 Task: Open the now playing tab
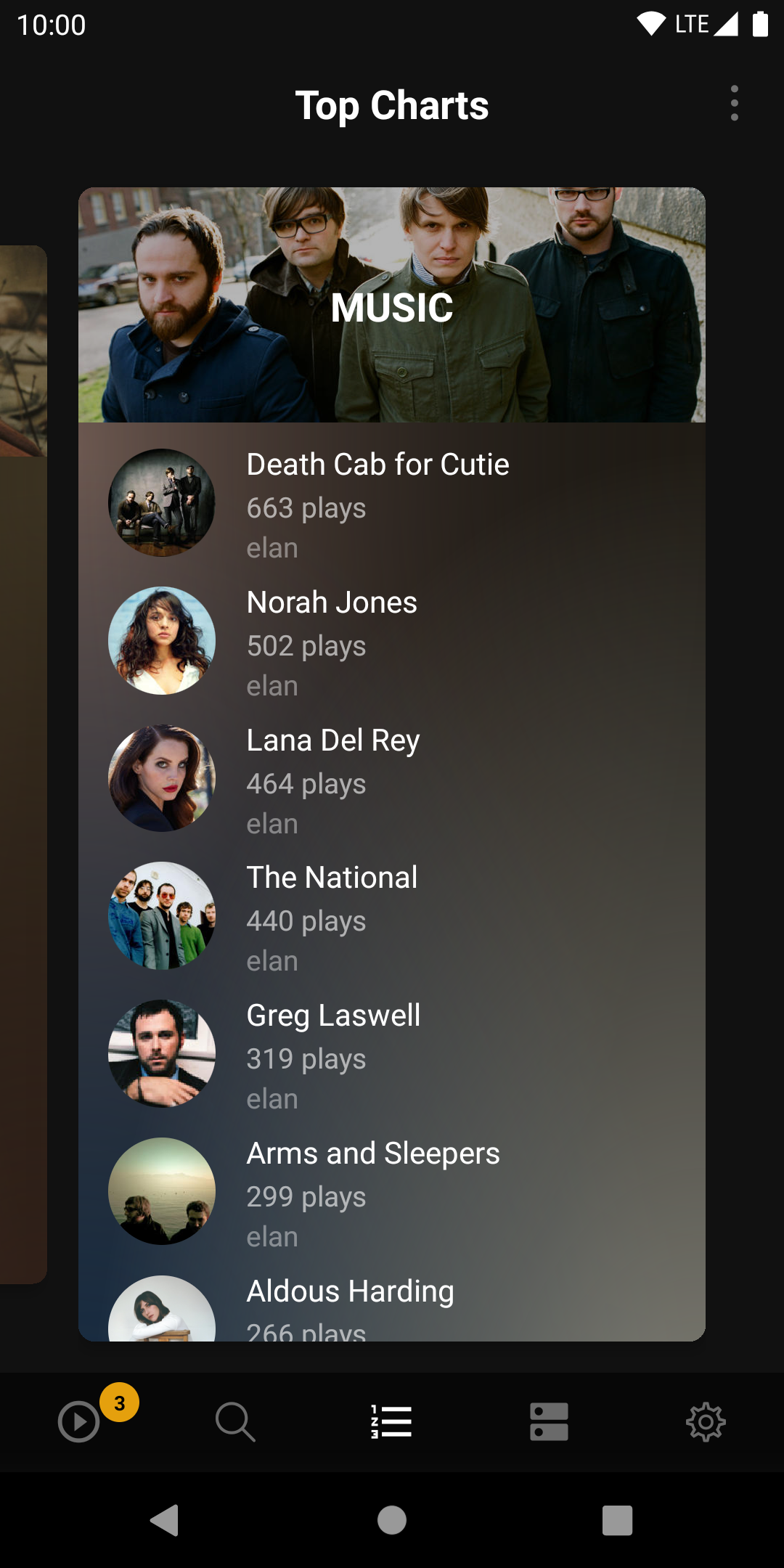(79, 1421)
